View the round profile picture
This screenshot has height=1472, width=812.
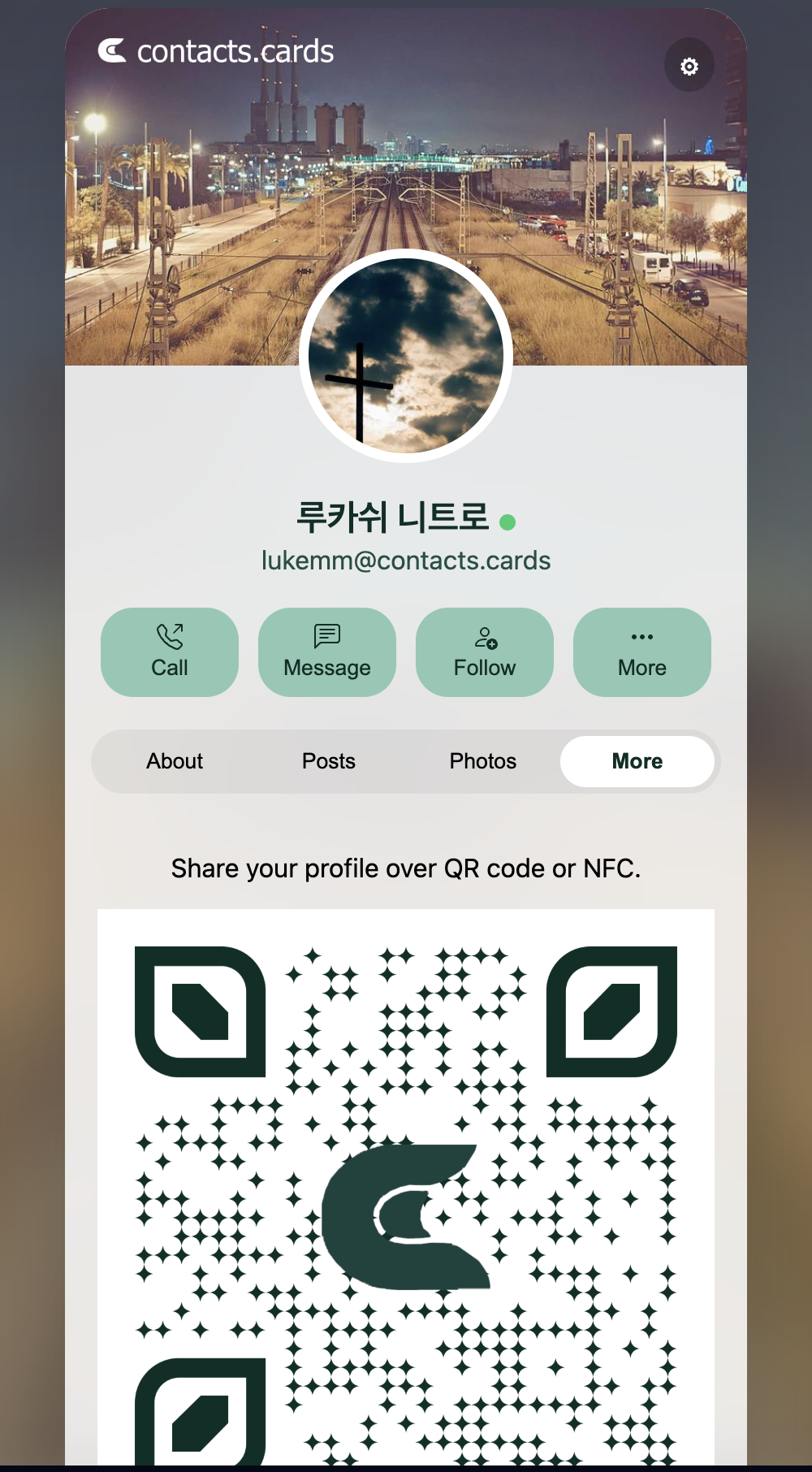coord(406,356)
